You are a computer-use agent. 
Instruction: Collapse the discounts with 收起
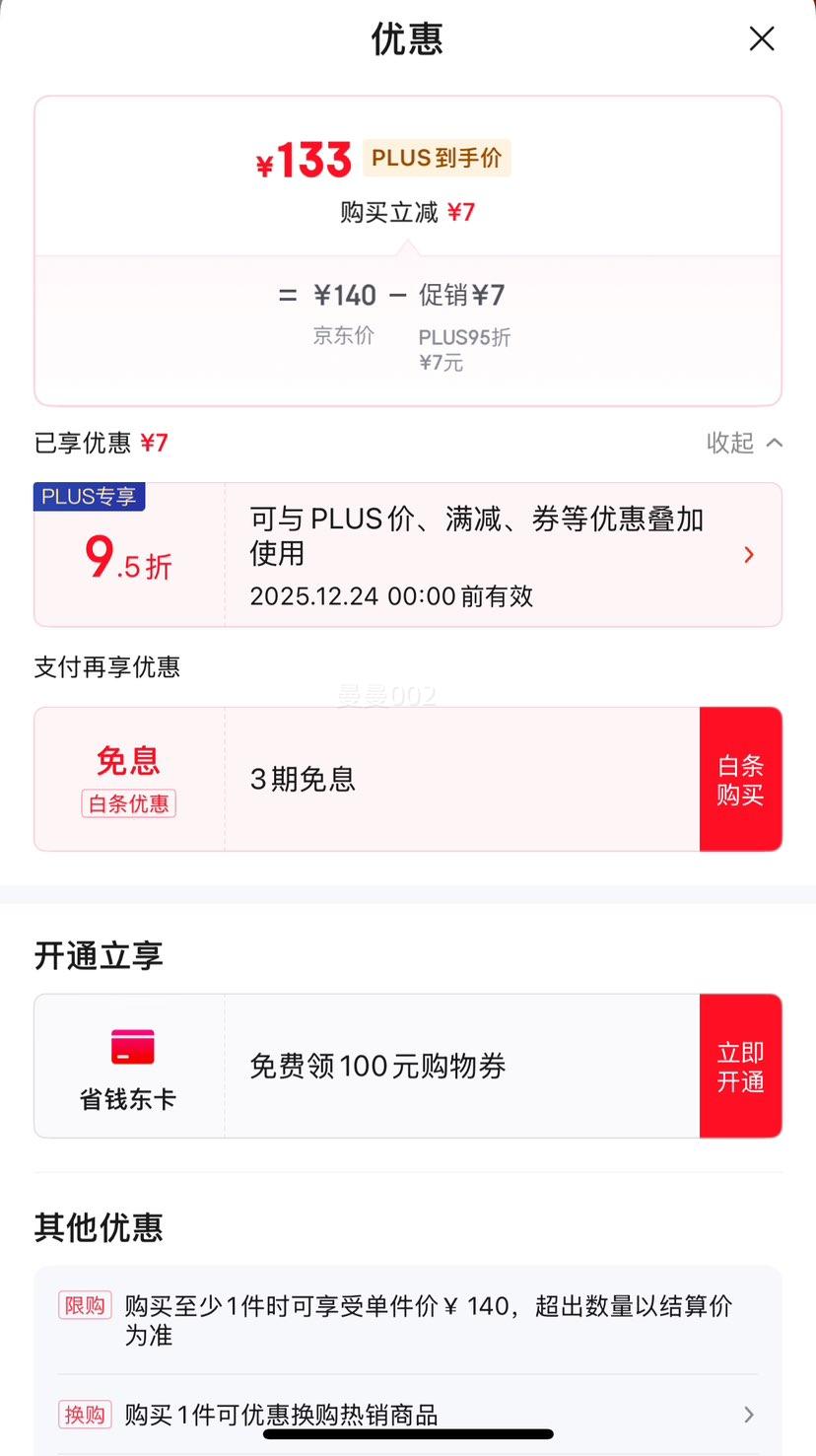(744, 443)
